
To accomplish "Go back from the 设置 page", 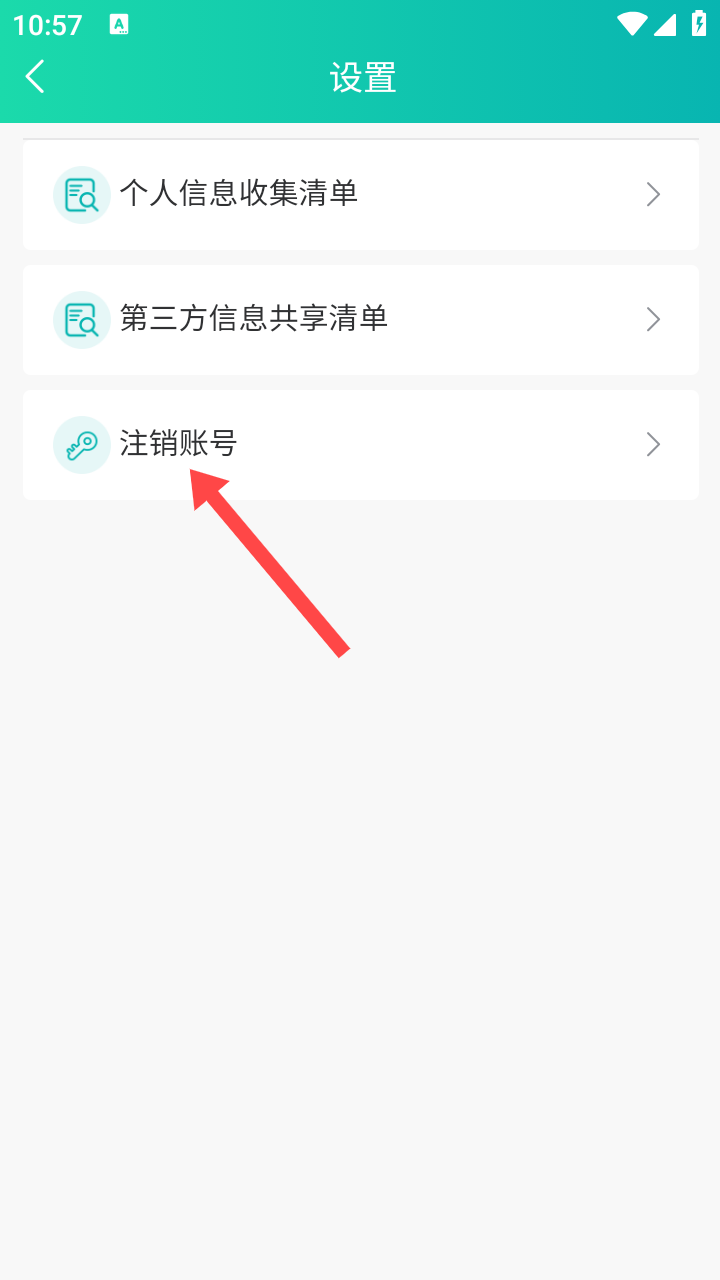I will click(36, 77).
